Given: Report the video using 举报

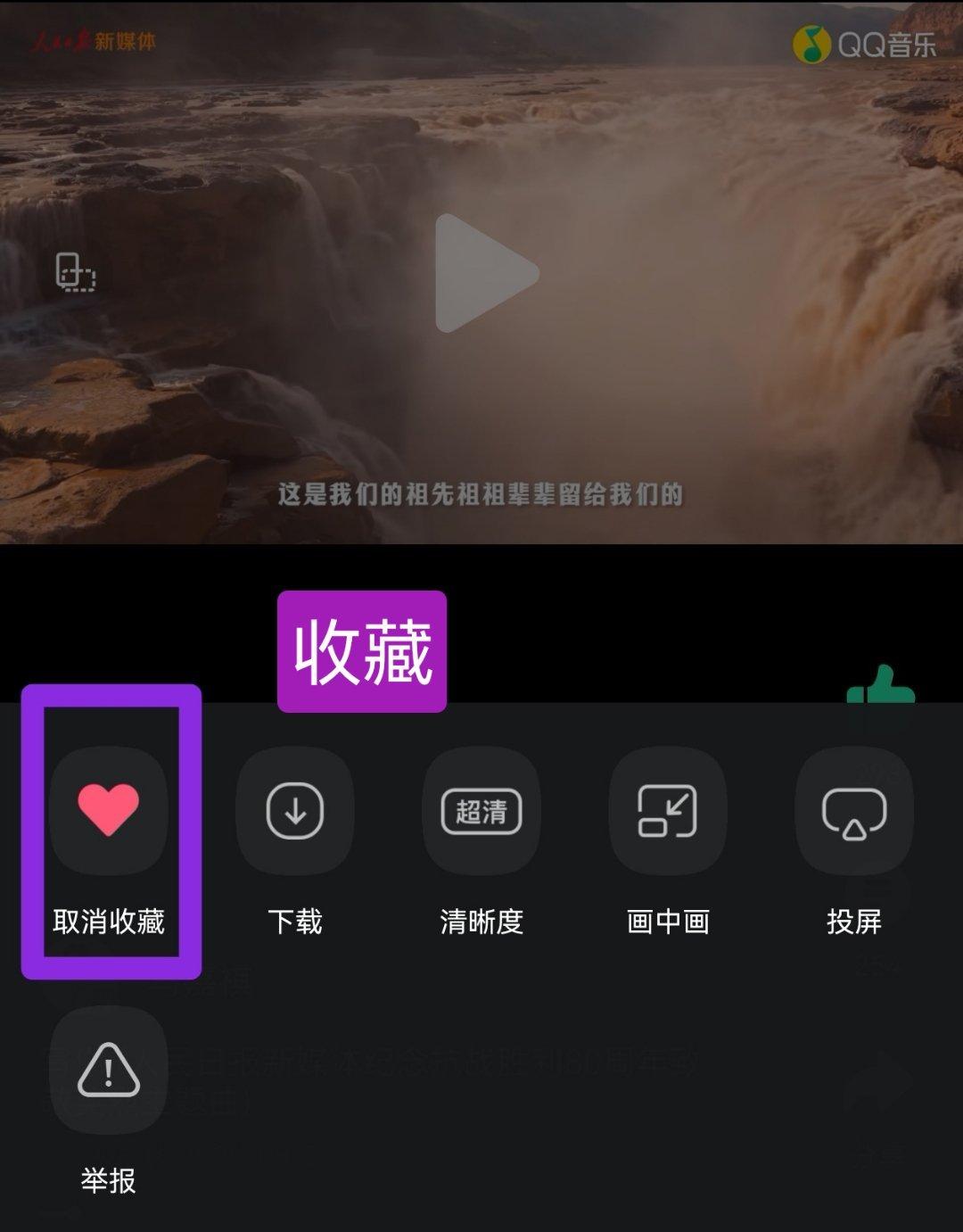Looking at the screenshot, I should [109, 1069].
